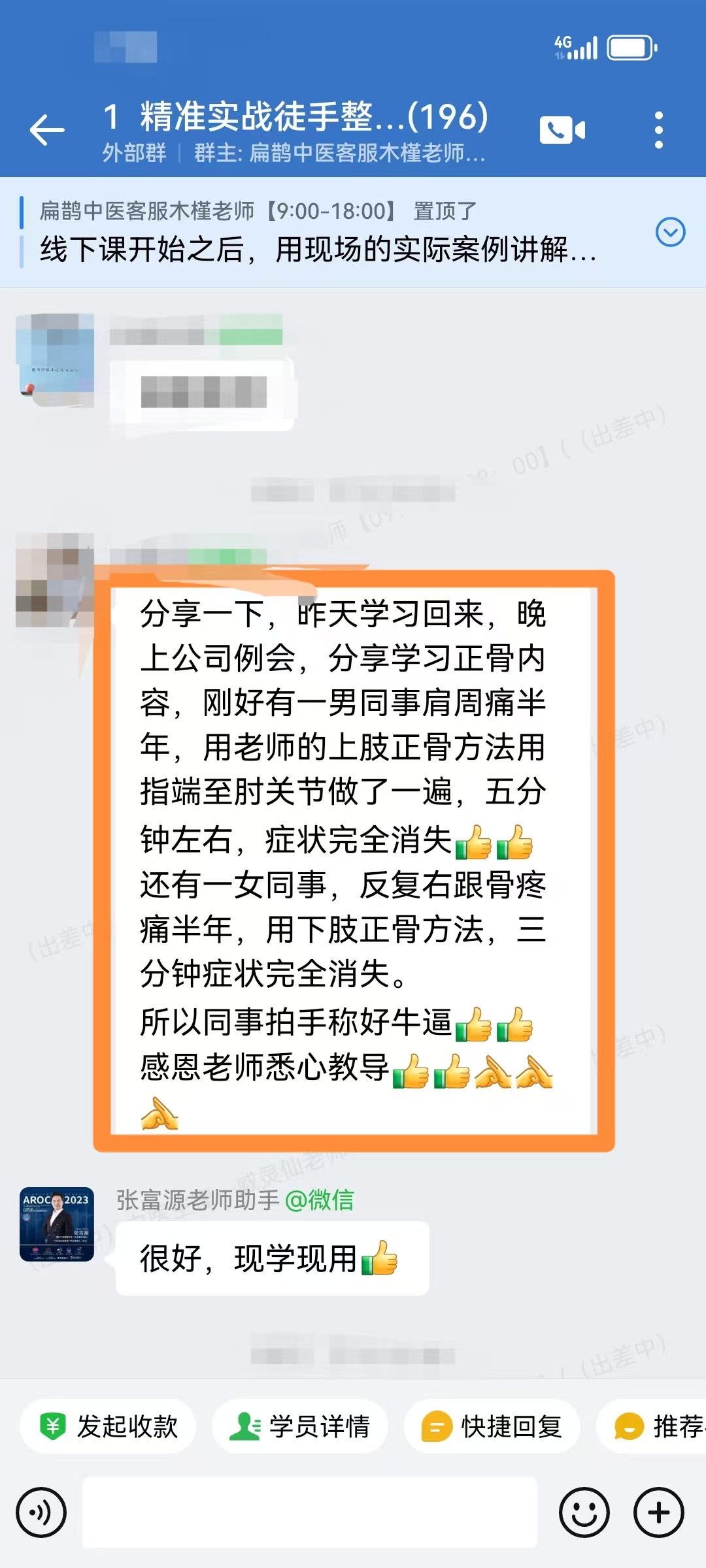The width and height of the screenshot is (706, 1568).
Task: Open the emoji picker
Action: click(x=584, y=1512)
